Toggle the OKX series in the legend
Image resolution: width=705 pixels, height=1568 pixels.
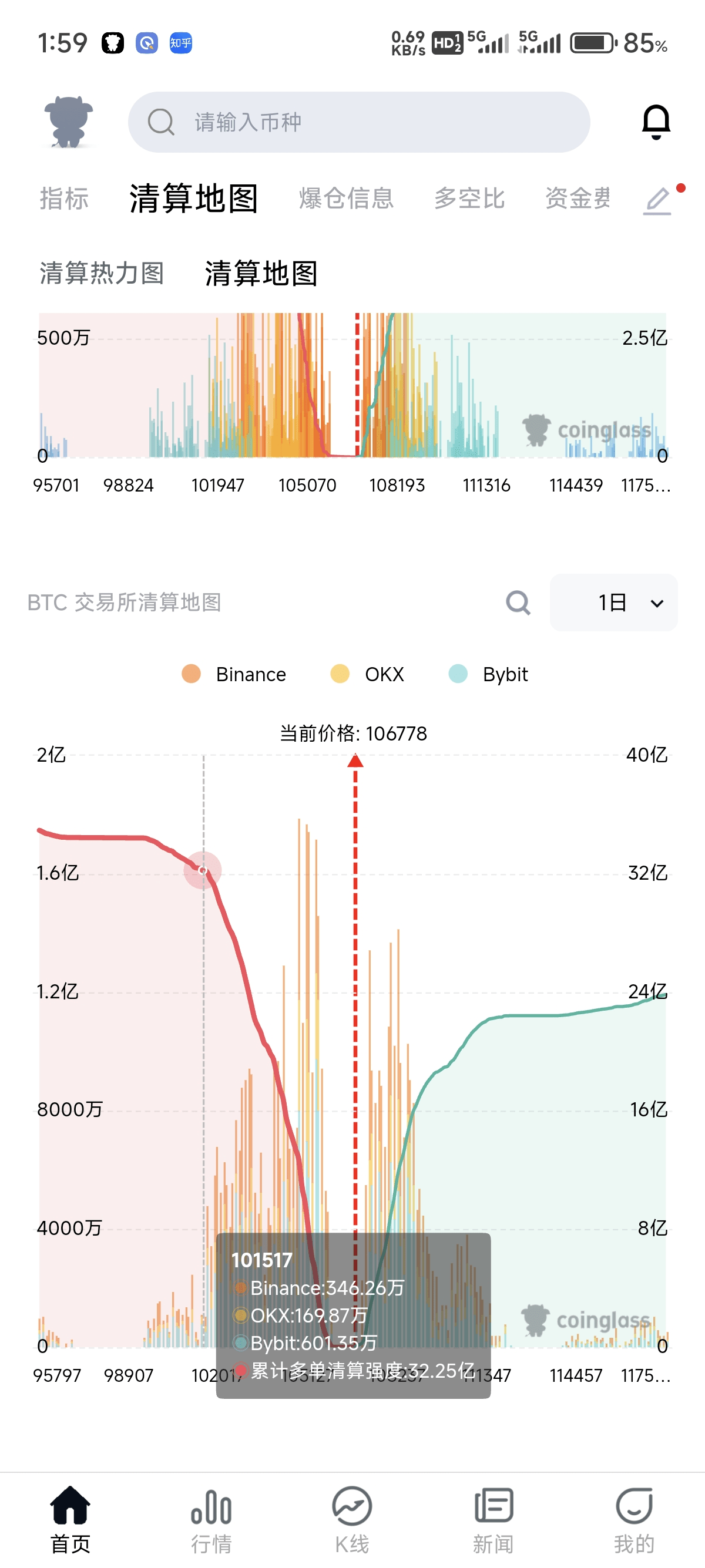pos(367,674)
